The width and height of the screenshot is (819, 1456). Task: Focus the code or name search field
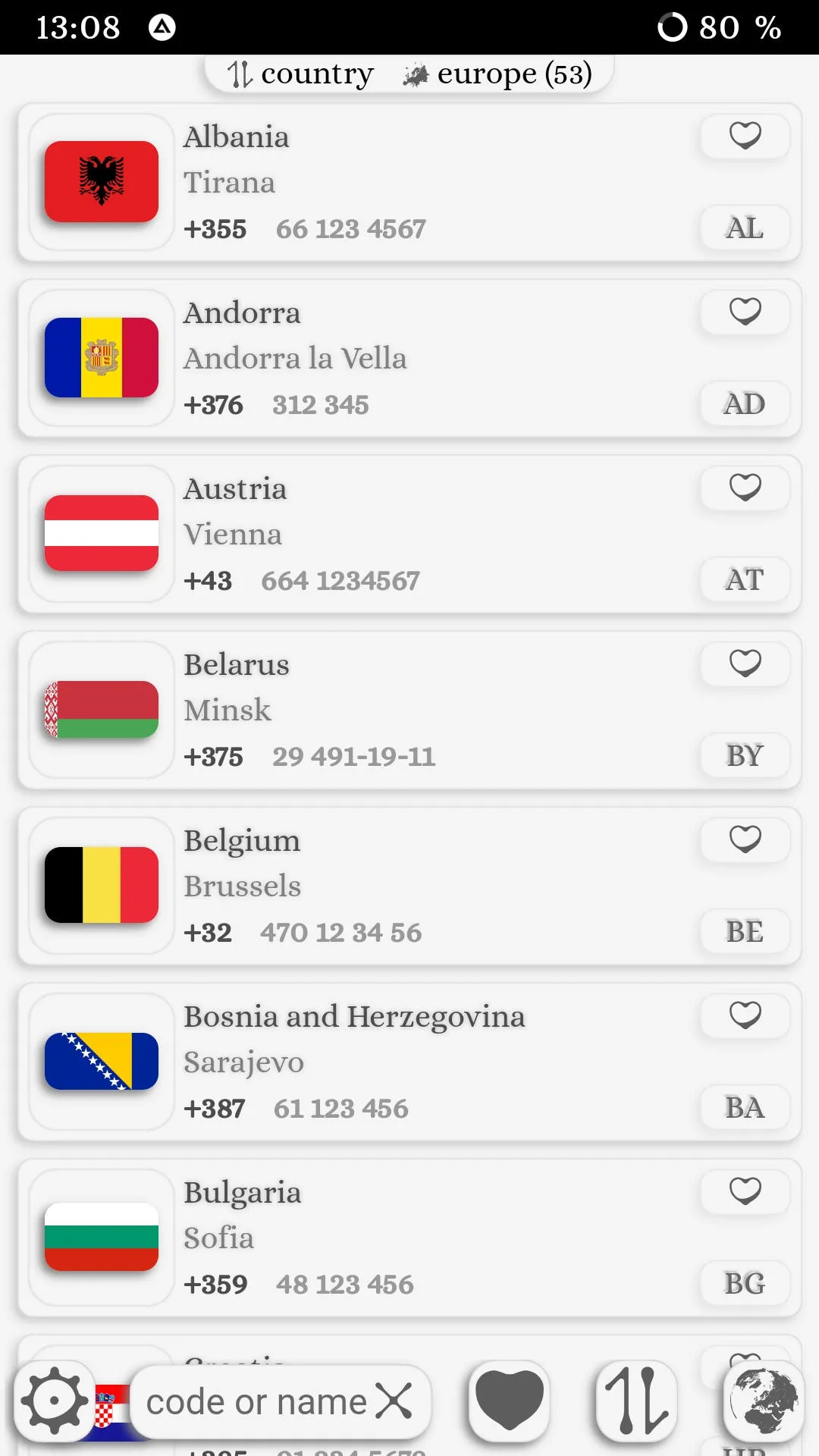(x=256, y=1401)
